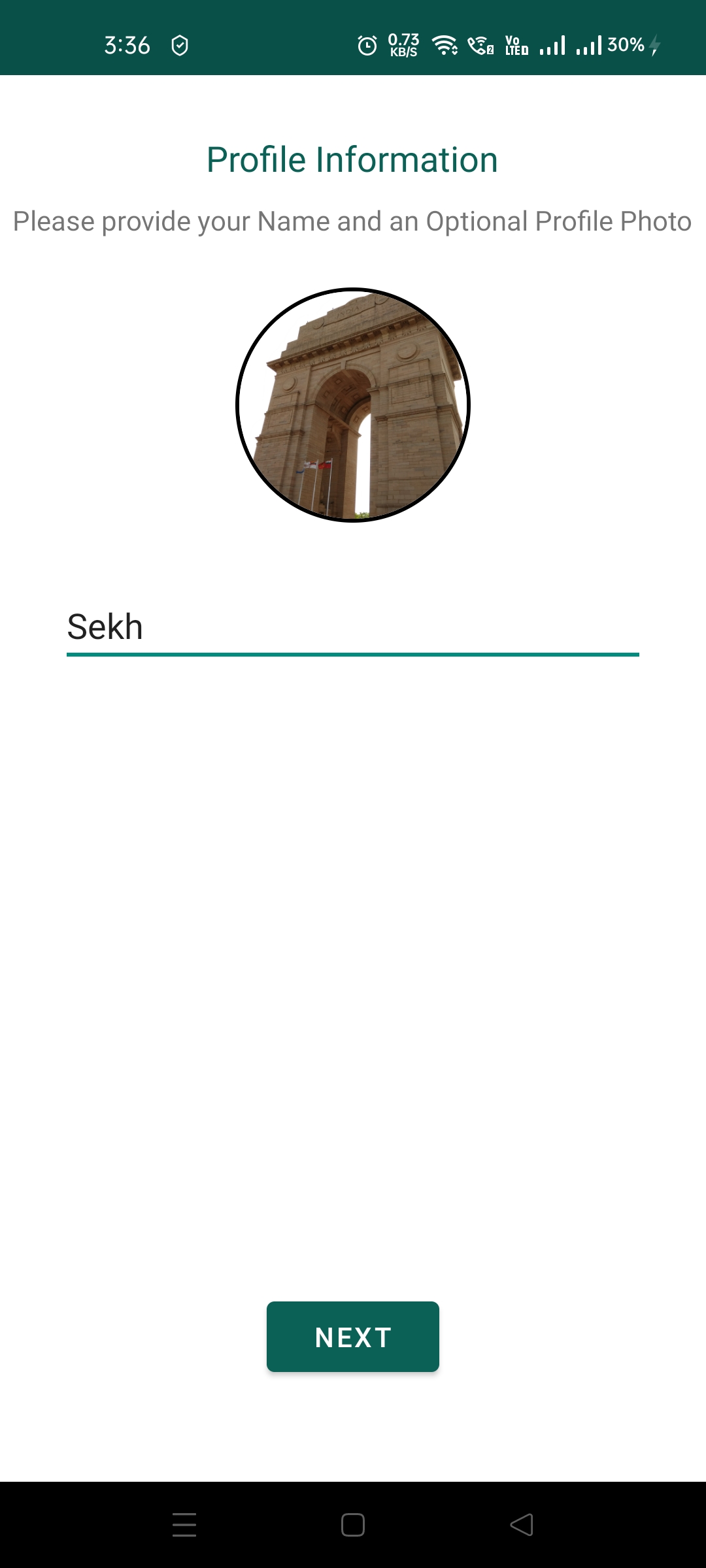
Task: Tap the VoLTE indicator icon
Action: 516,44
